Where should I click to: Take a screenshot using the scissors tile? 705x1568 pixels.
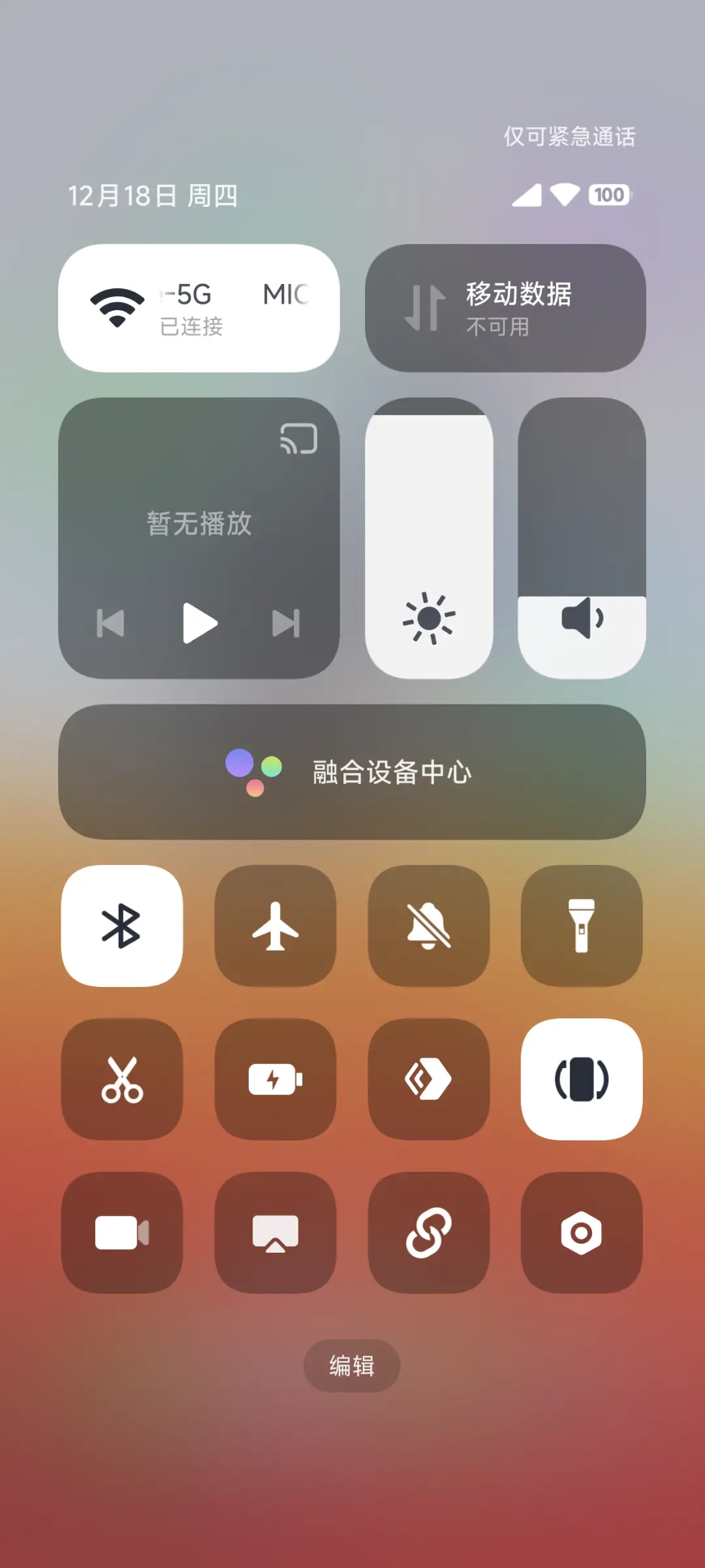[x=122, y=1080]
